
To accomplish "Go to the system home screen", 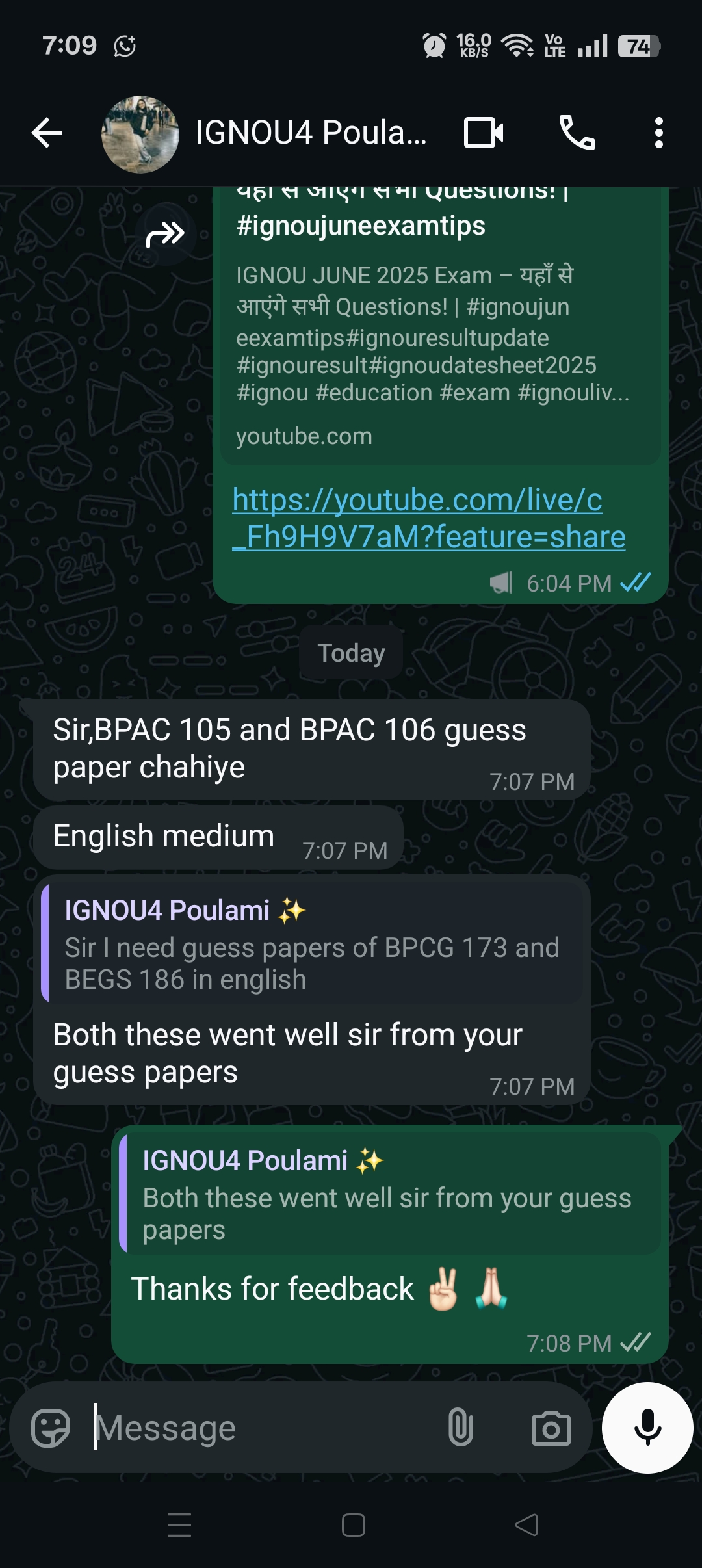I will tap(353, 1525).
